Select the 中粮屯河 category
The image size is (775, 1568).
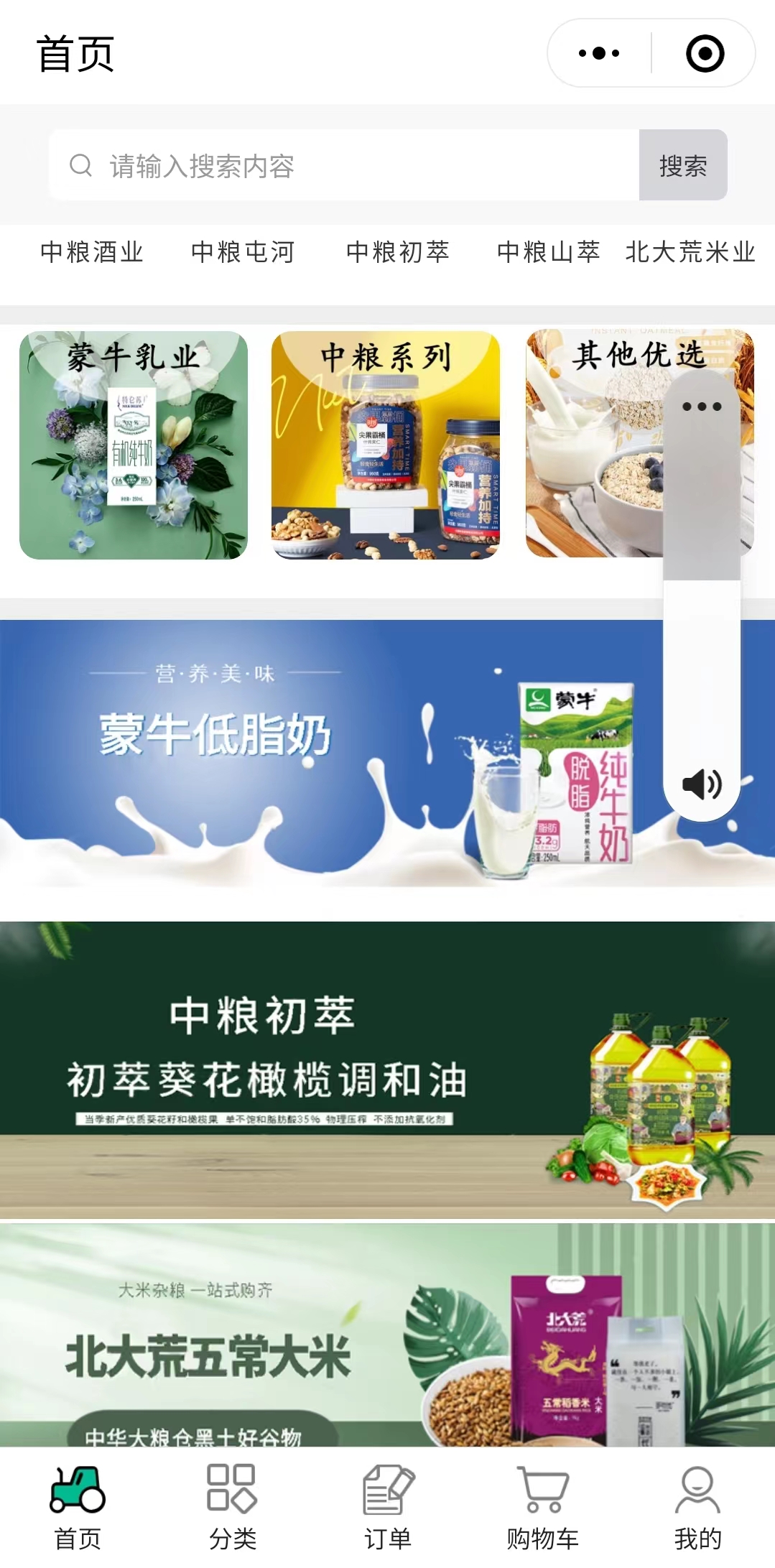(243, 252)
